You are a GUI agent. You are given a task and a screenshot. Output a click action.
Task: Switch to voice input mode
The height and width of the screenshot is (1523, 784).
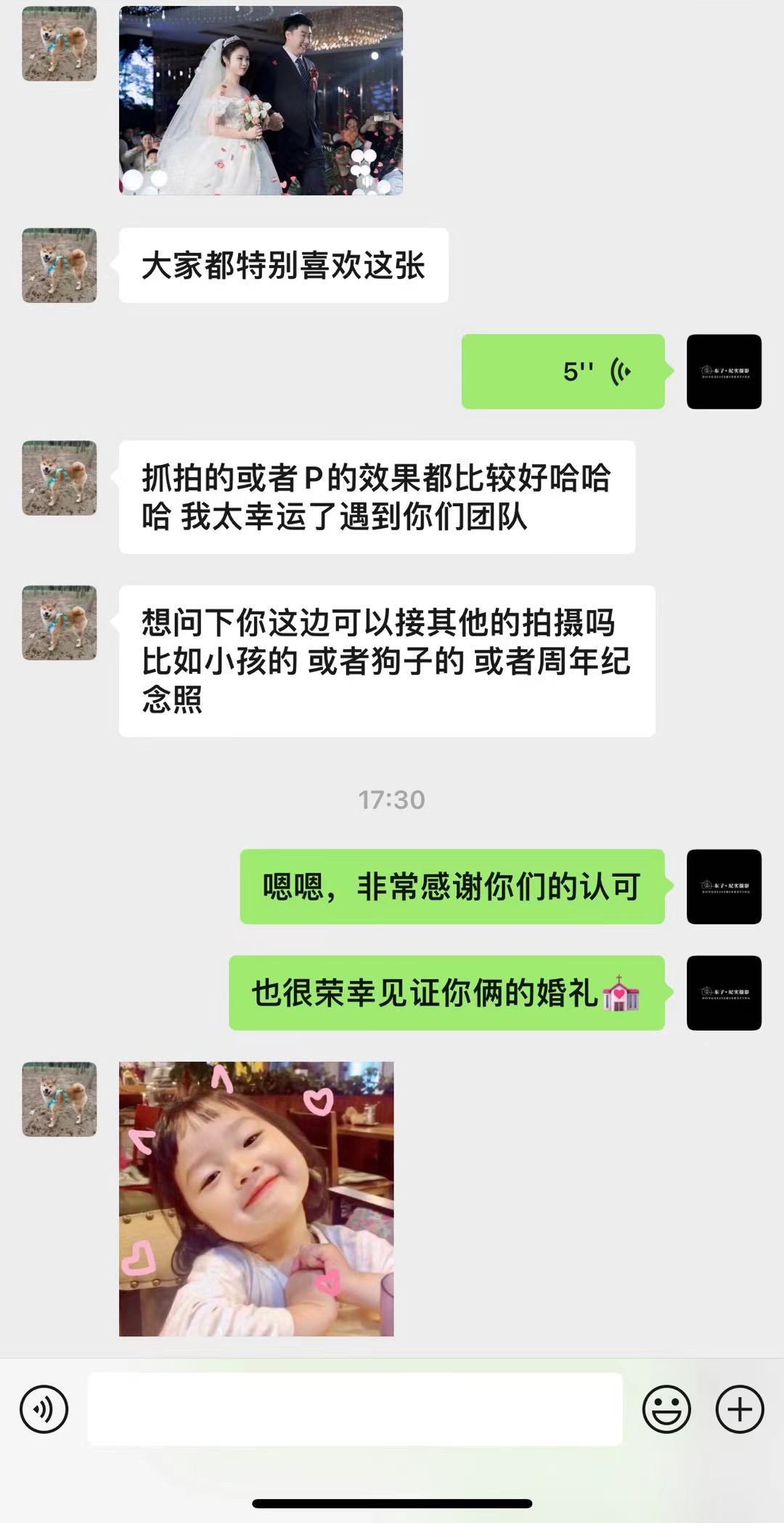[44, 1409]
